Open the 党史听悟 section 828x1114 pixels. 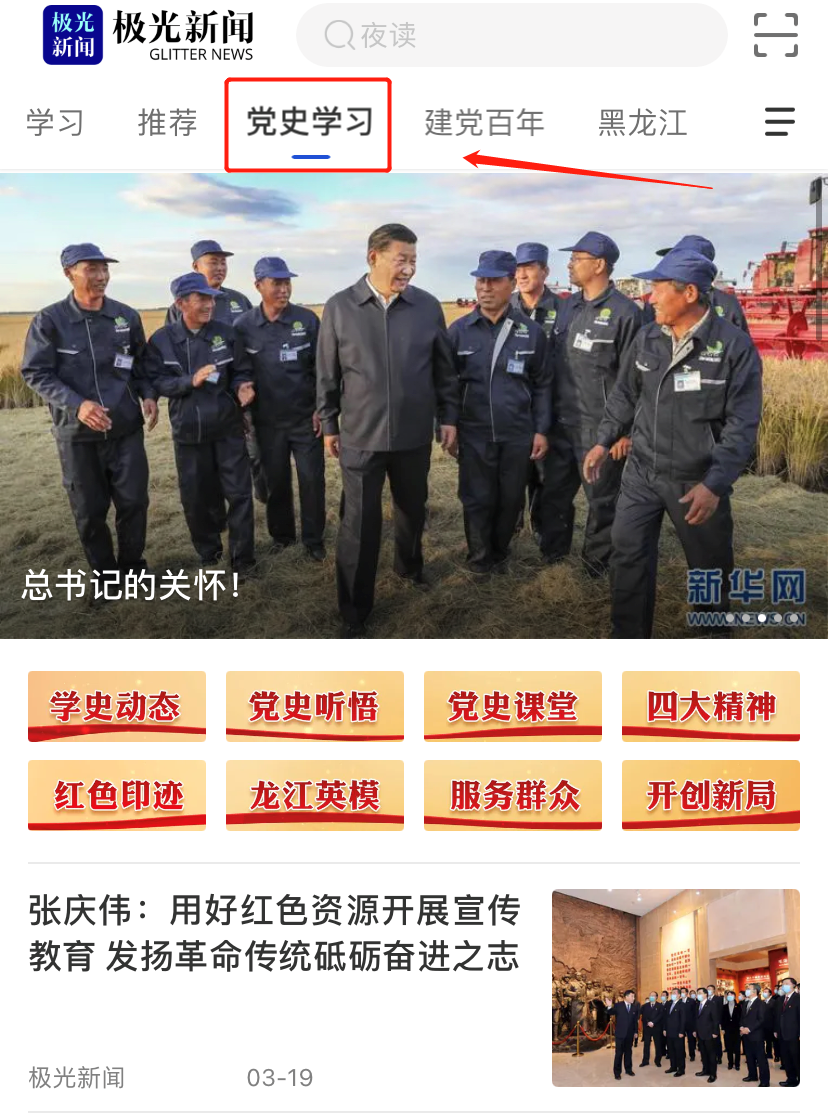click(315, 706)
